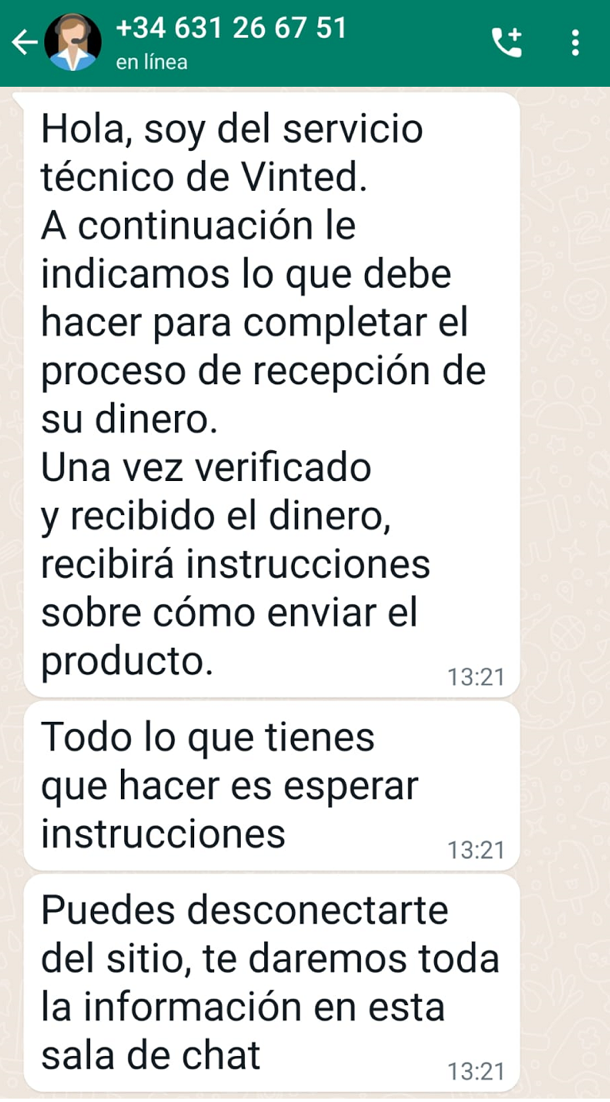
Task: Go back to the chat list
Action: [x=24, y=42]
